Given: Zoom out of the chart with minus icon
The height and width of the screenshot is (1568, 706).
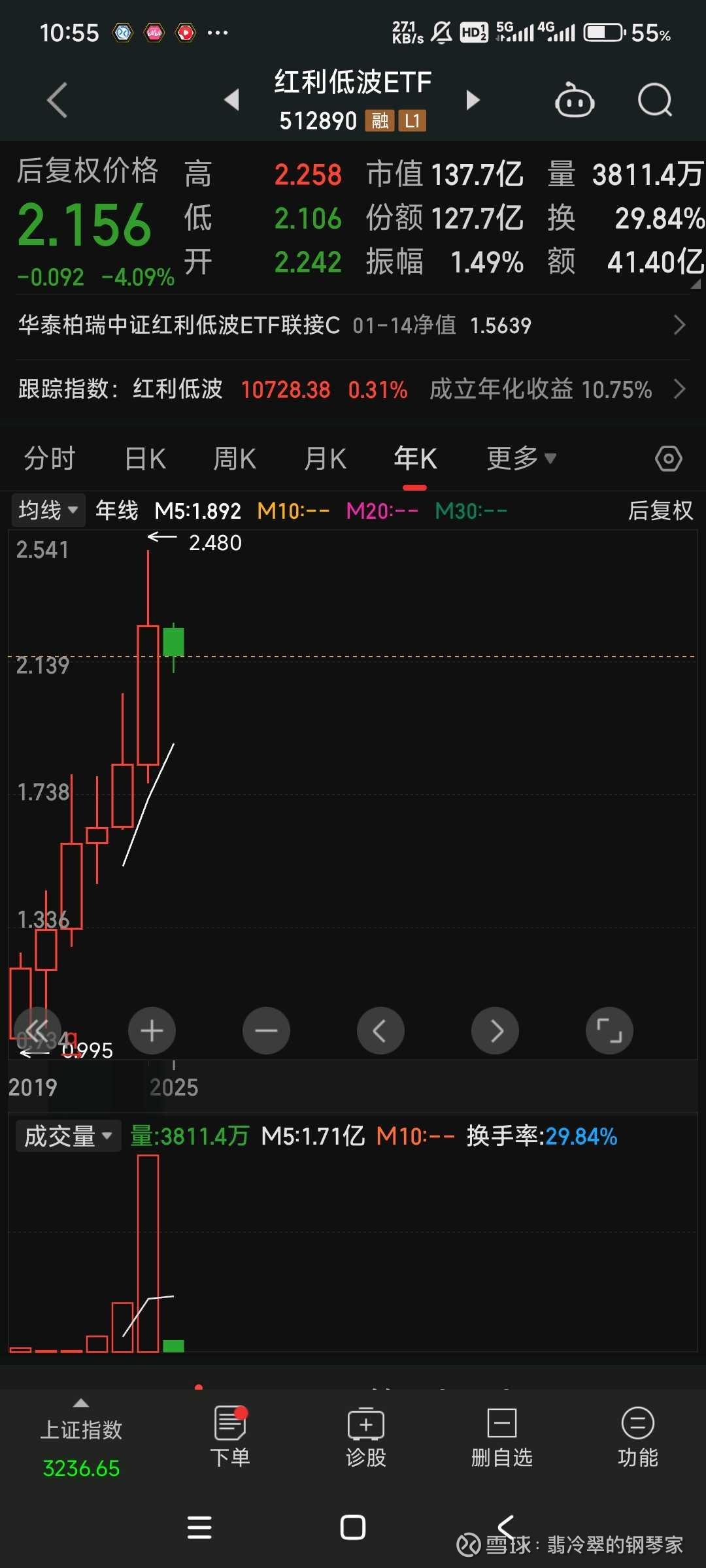Looking at the screenshot, I should pyautogui.click(x=266, y=1030).
